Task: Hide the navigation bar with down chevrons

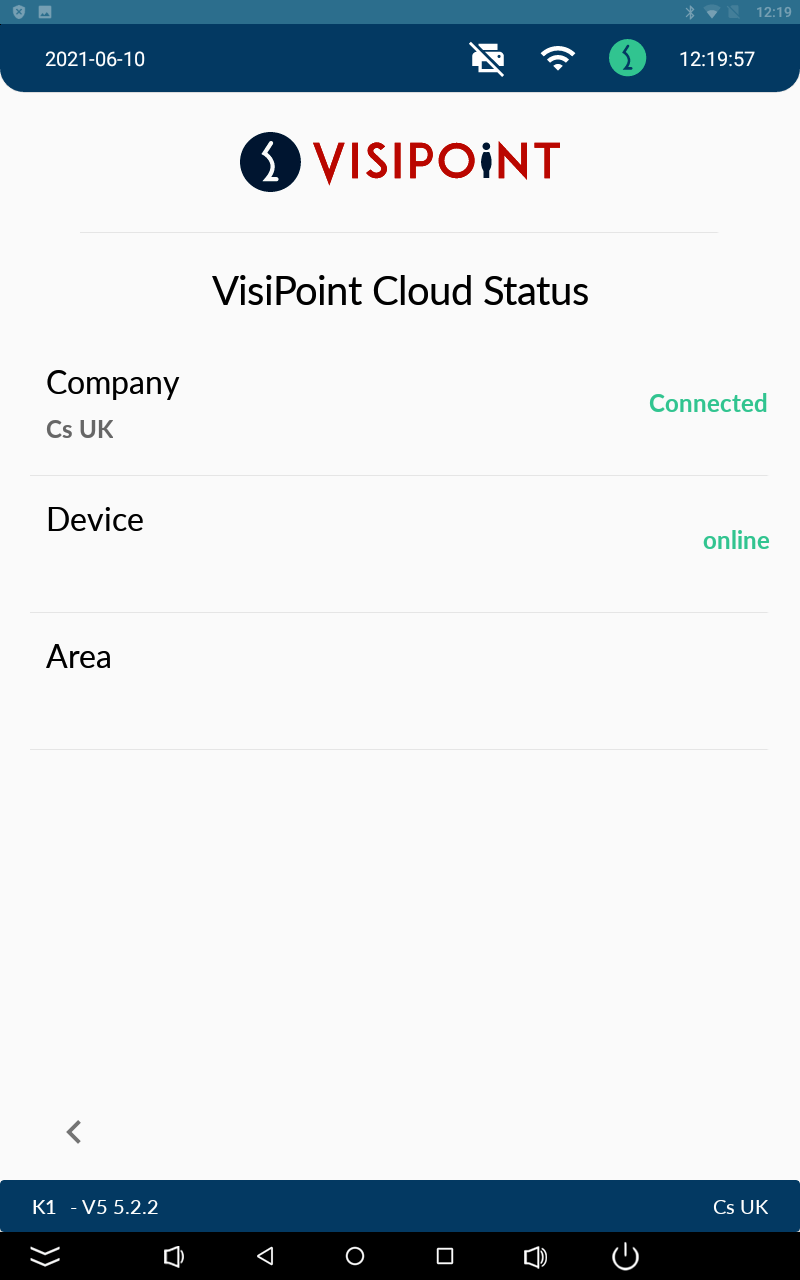Action: tap(45, 1256)
